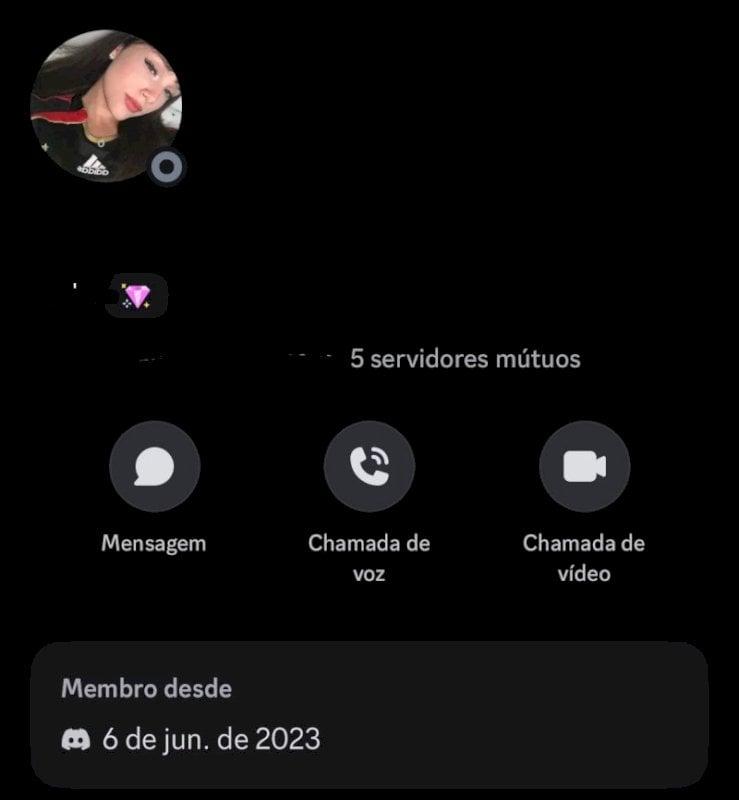Send a message via the Mensagem button

(x=154, y=467)
